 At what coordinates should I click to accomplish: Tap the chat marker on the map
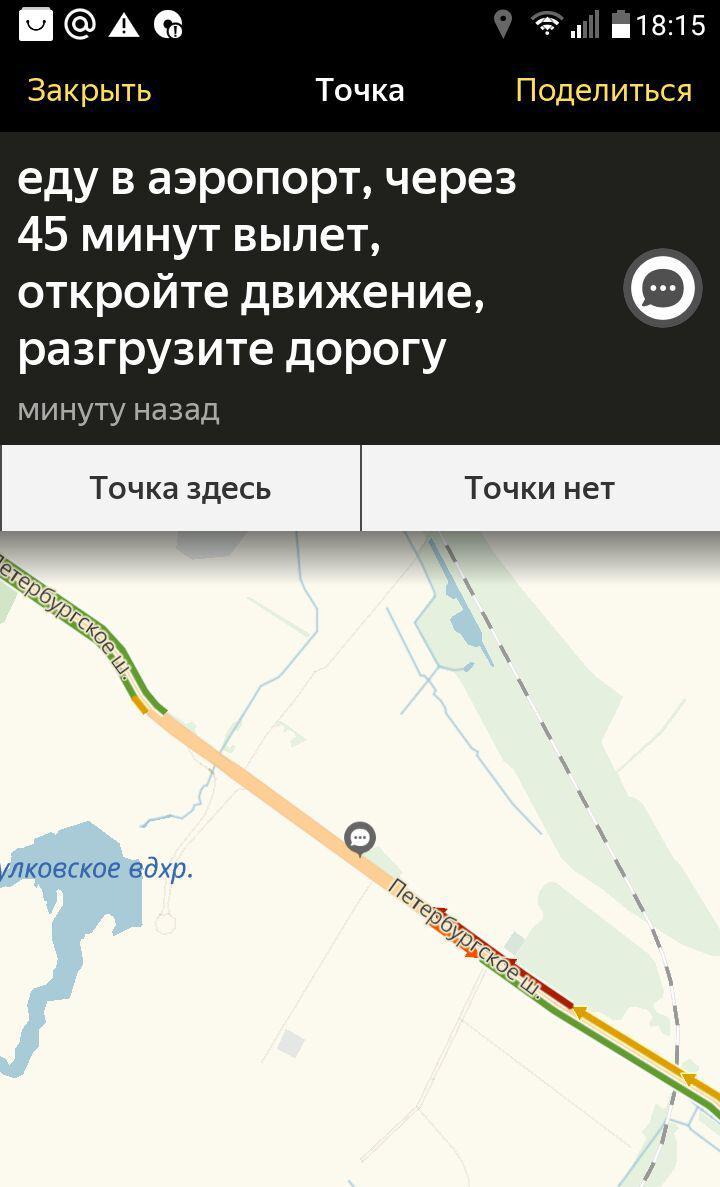point(360,838)
